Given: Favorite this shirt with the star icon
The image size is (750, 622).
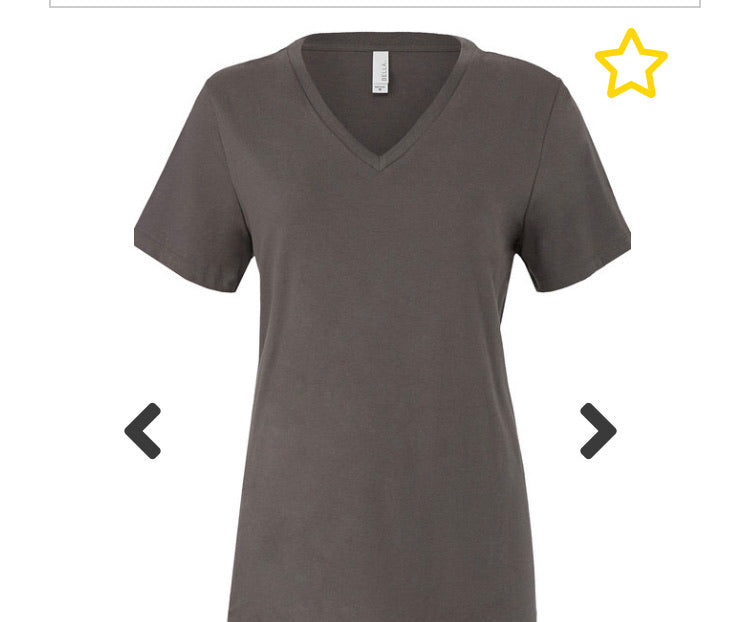Looking at the screenshot, I should (631, 65).
